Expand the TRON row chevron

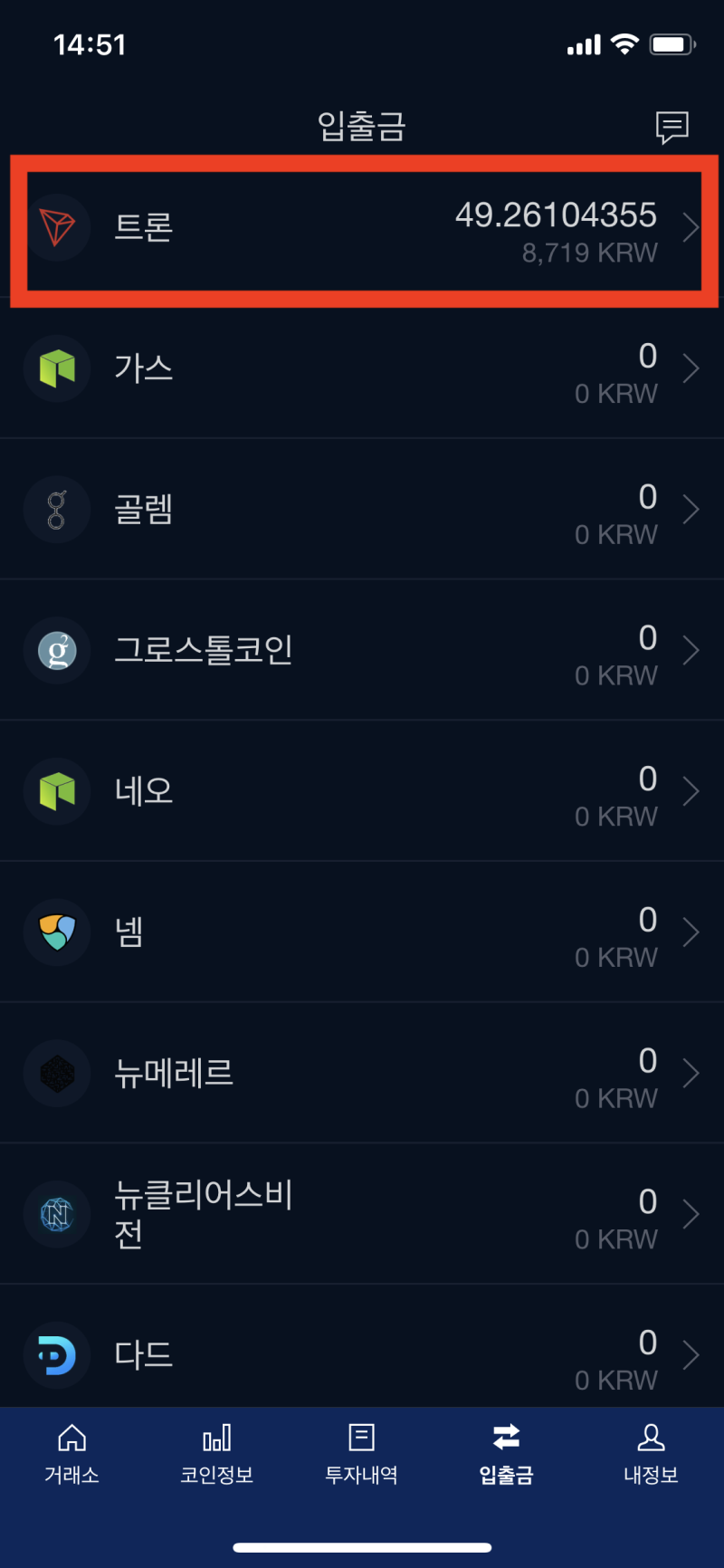click(691, 227)
